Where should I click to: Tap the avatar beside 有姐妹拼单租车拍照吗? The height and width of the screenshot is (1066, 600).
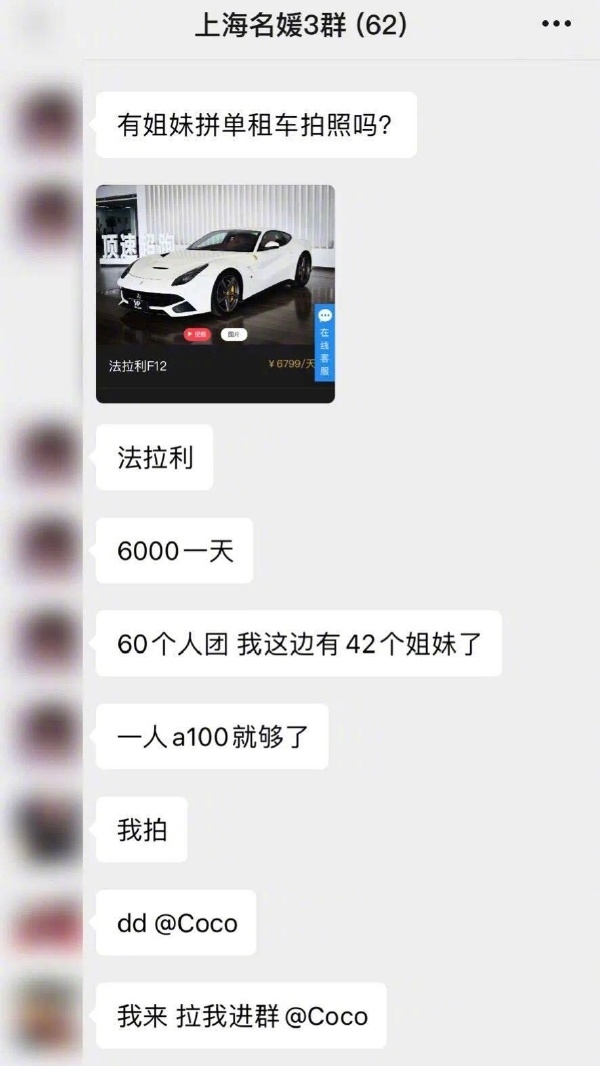(x=47, y=122)
